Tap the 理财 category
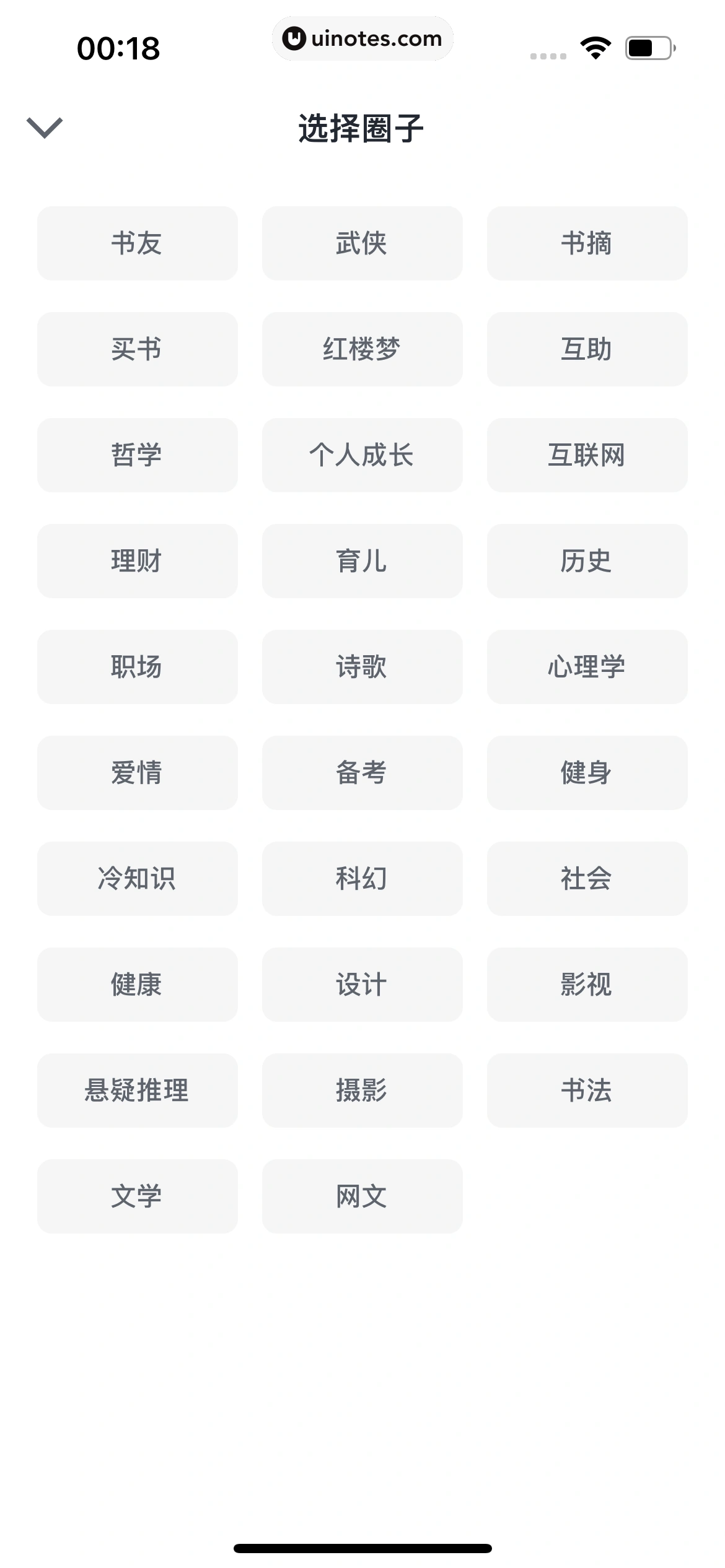Image resolution: width=725 pixels, height=1568 pixels. tap(137, 561)
